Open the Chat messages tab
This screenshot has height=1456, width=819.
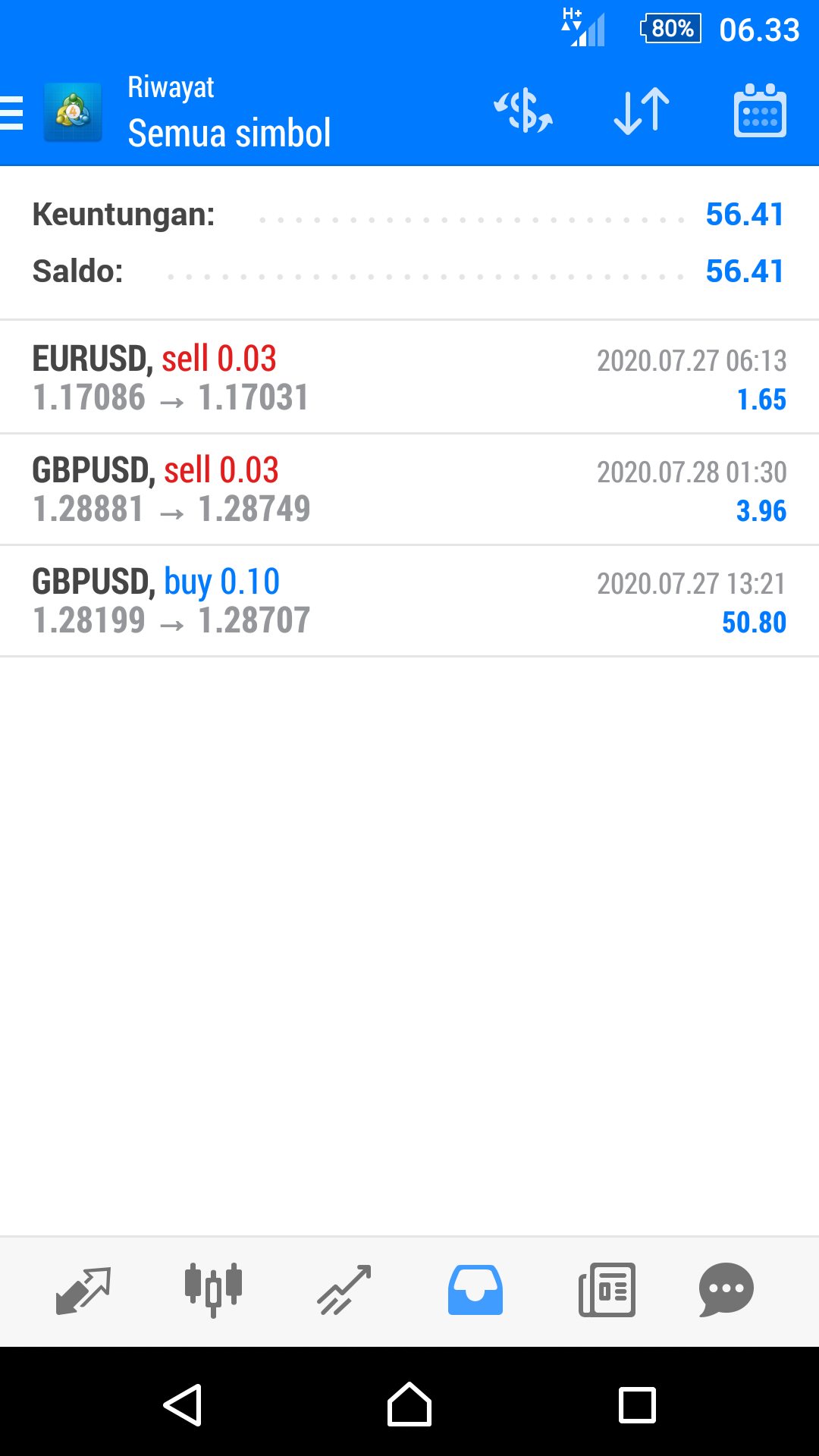pos(726,1290)
